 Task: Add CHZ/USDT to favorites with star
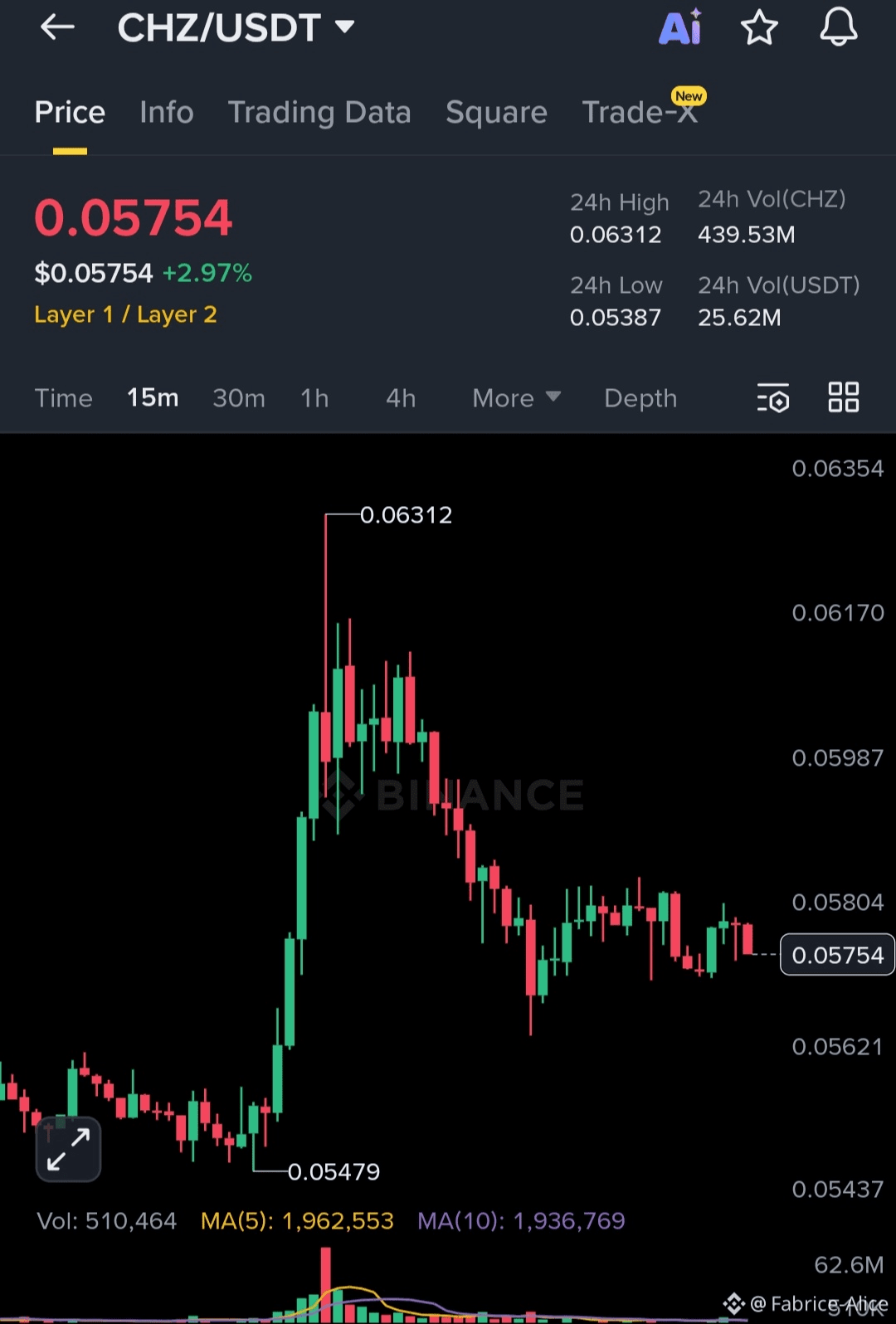(758, 28)
